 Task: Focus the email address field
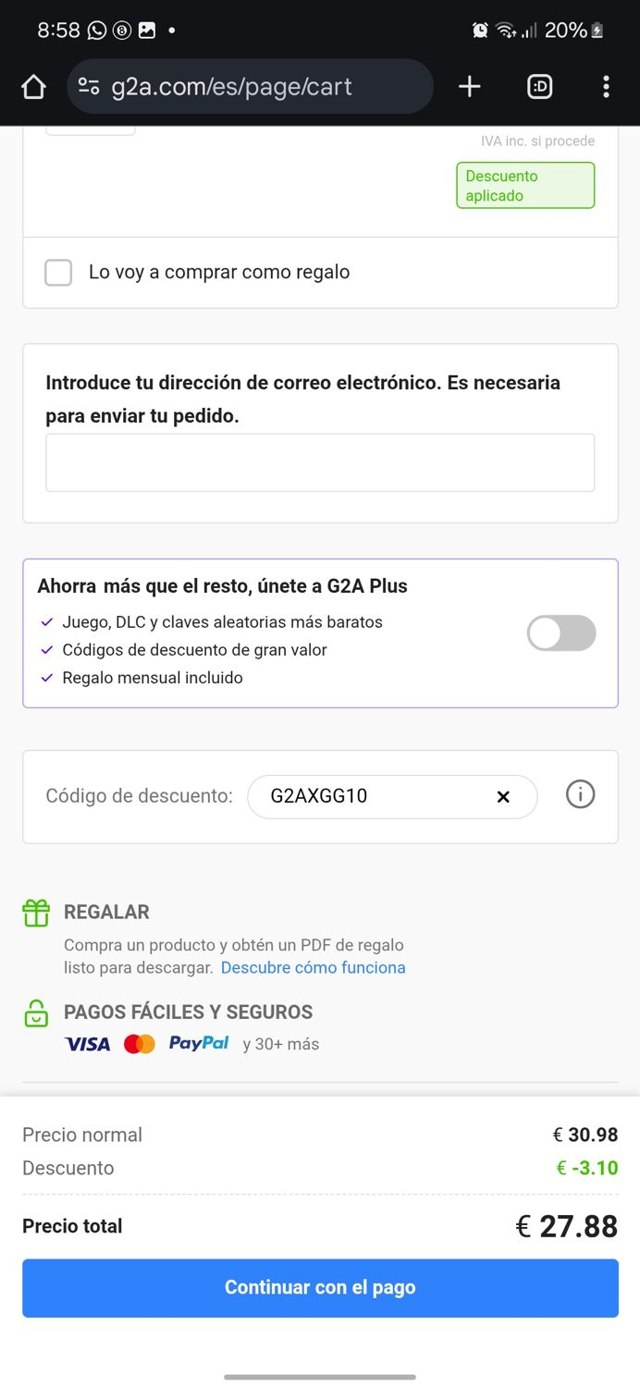[320, 462]
